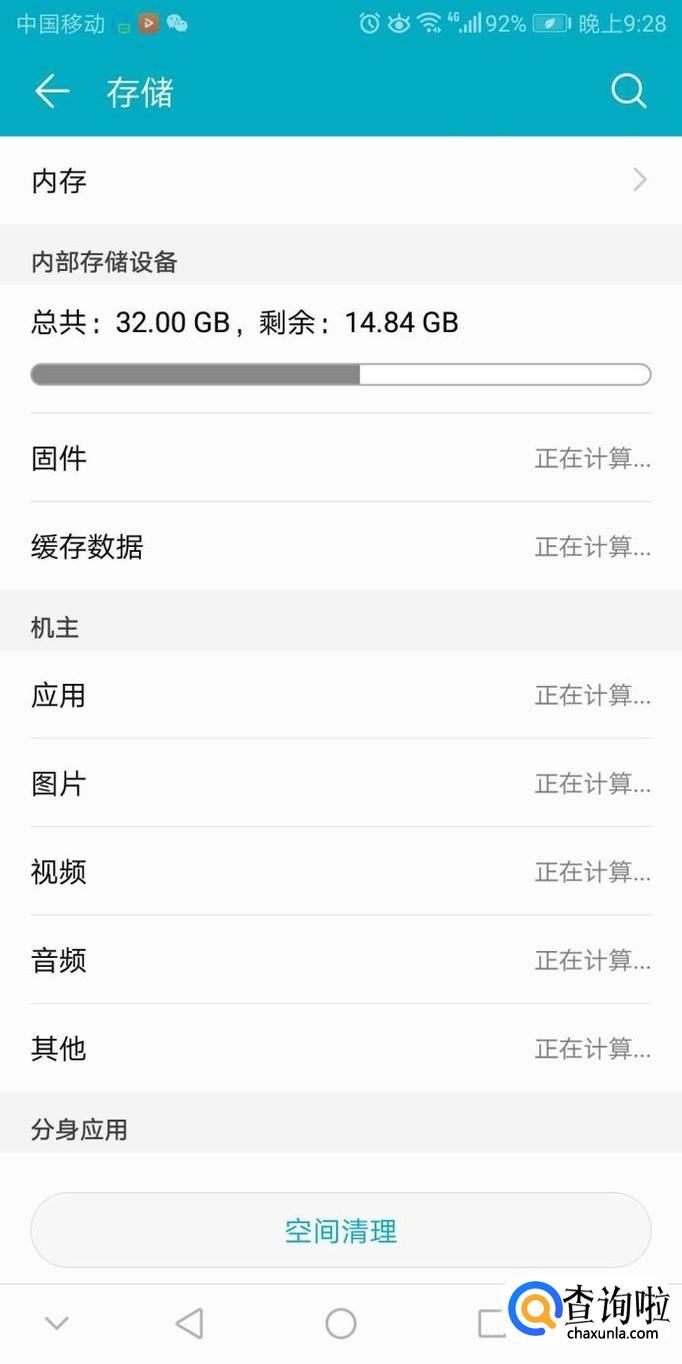Open the 内存 row
The image size is (682, 1364).
(340, 181)
